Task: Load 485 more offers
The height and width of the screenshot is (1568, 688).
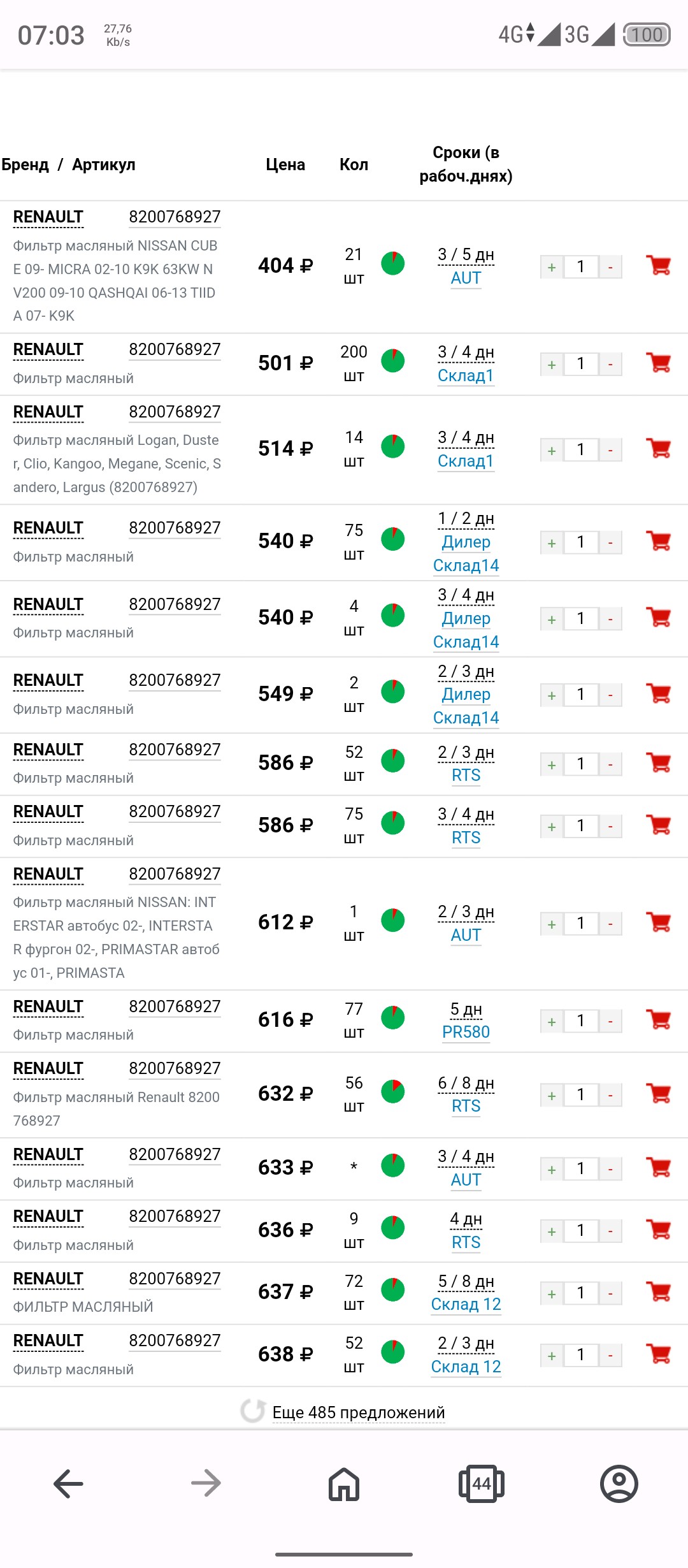Action: tap(359, 1412)
